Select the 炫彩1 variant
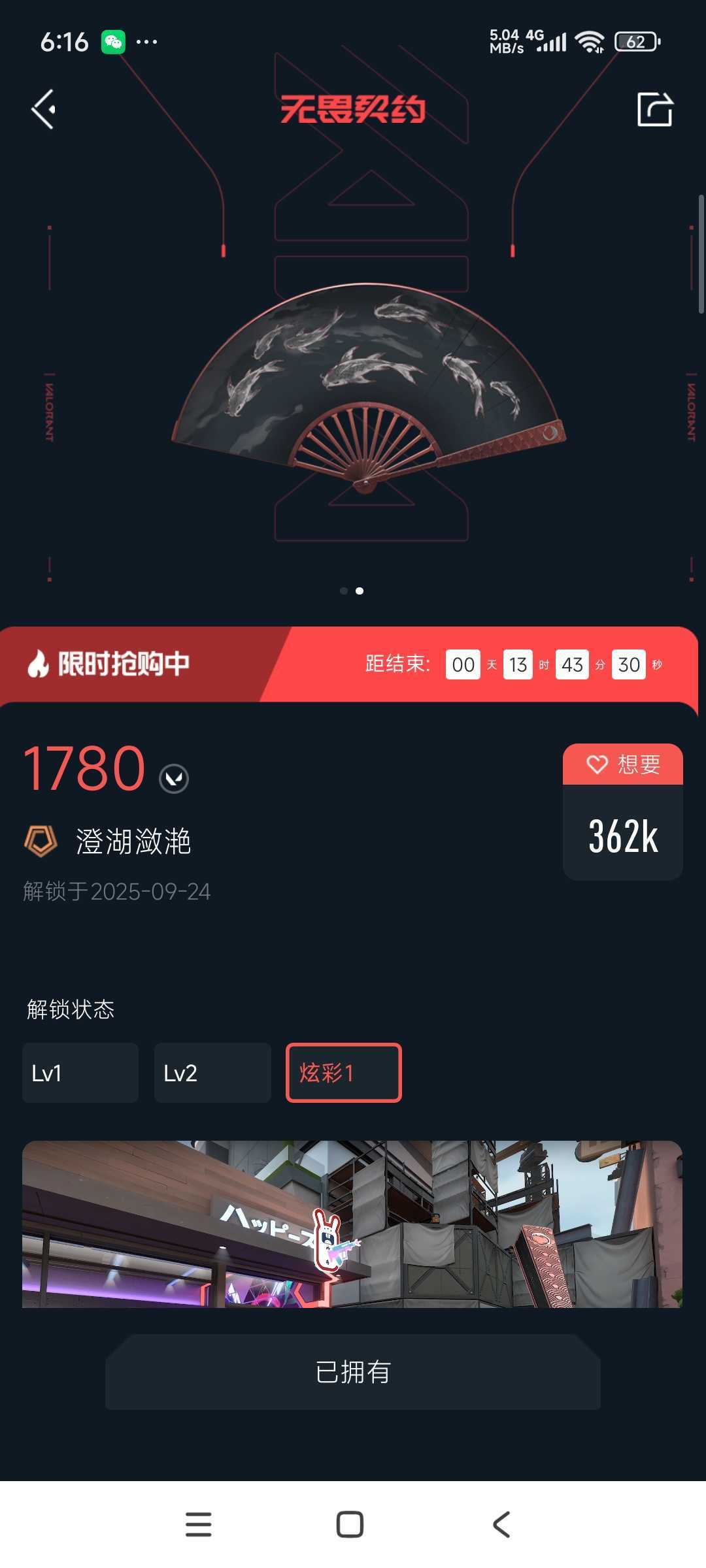Image resolution: width=706 pixels, height=1568 pixels. [x=344, y=1073]
